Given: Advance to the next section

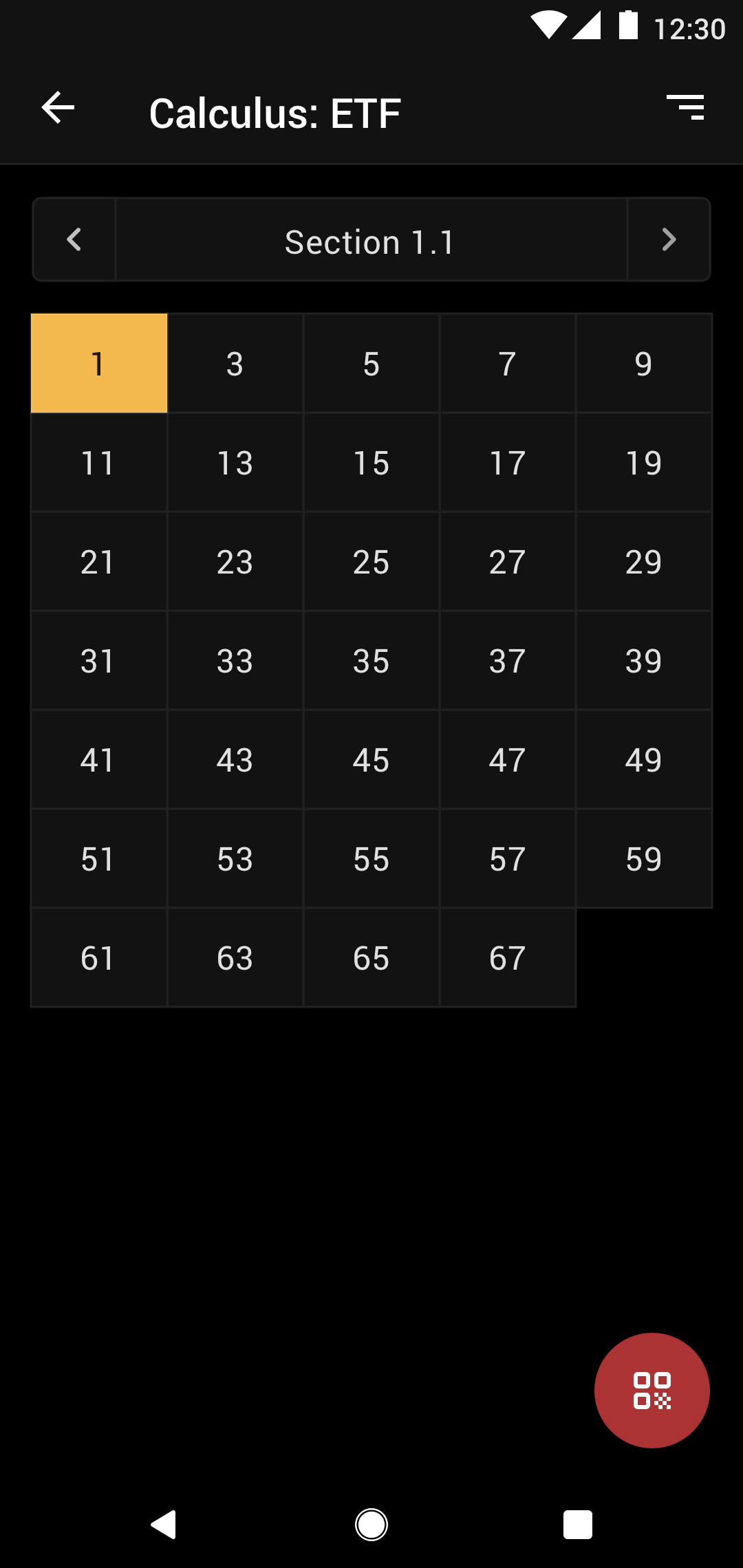Looking at the screenshot, I should (669, 239).
